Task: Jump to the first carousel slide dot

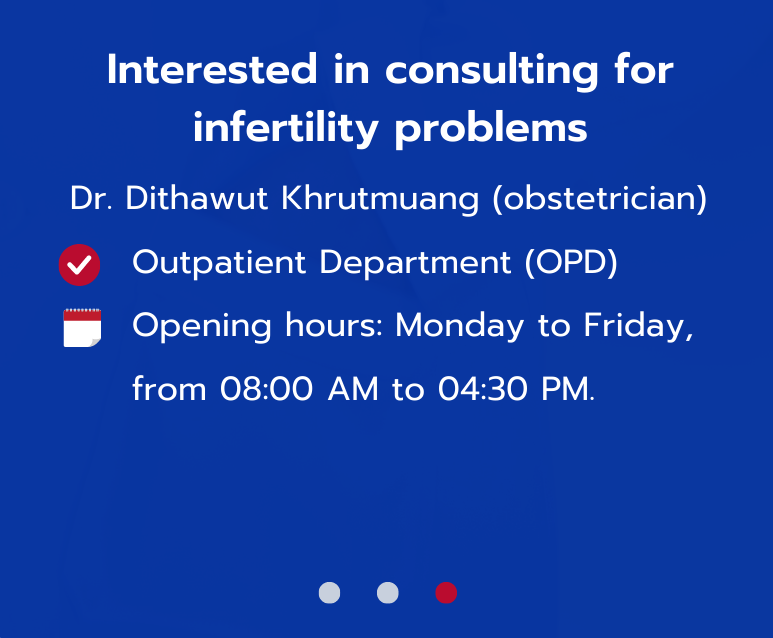Action: tap(330, 593)
